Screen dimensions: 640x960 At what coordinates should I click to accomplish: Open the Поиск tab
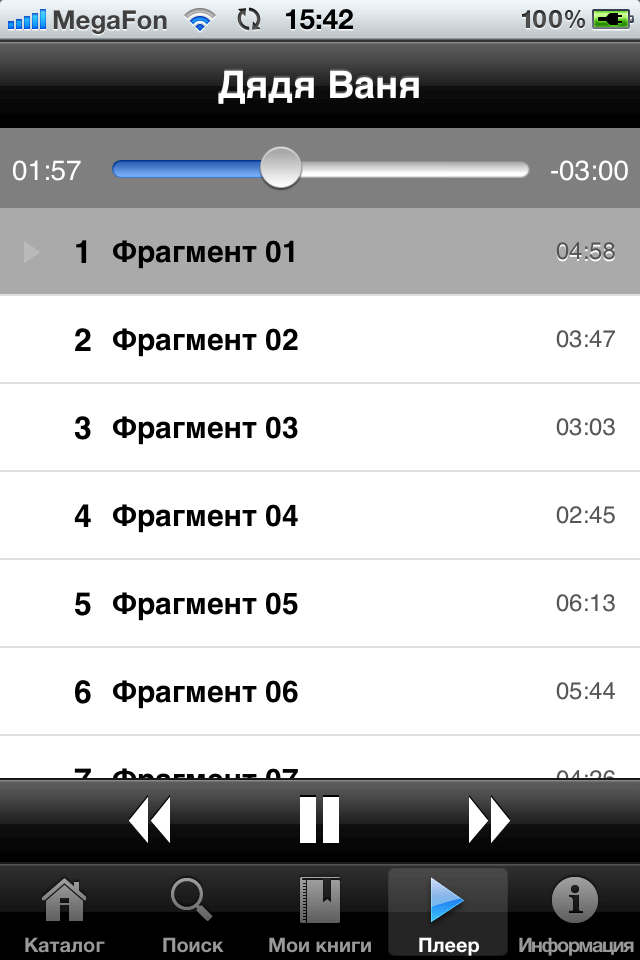point(192,914)
